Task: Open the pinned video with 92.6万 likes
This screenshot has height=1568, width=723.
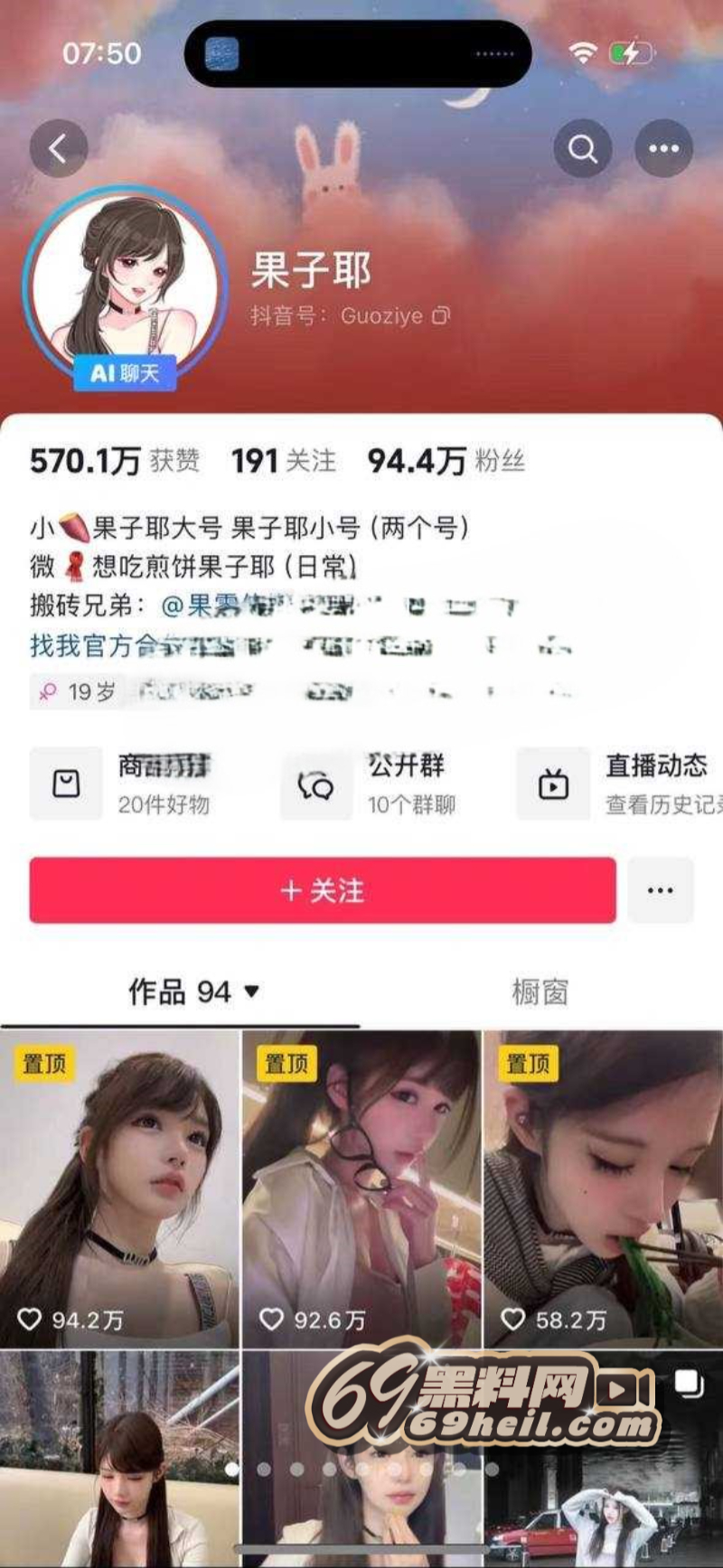Action: 361,1188
